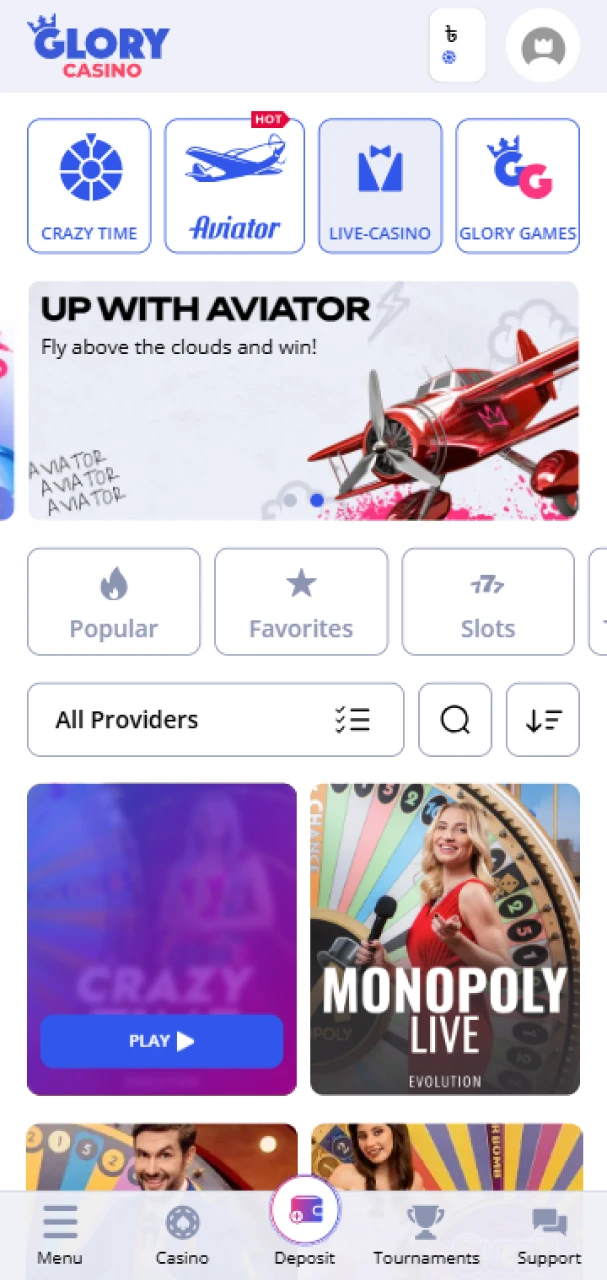Viewport: 607px width, 1280px height.
Task: Show Favorites games
Action: 301,602
